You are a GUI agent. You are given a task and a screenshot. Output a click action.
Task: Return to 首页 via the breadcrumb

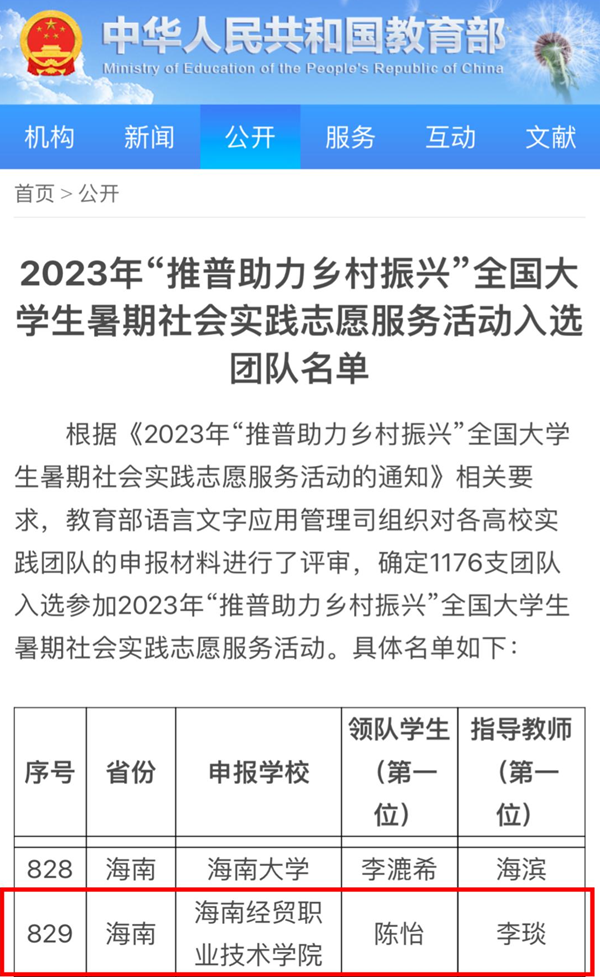34,194
